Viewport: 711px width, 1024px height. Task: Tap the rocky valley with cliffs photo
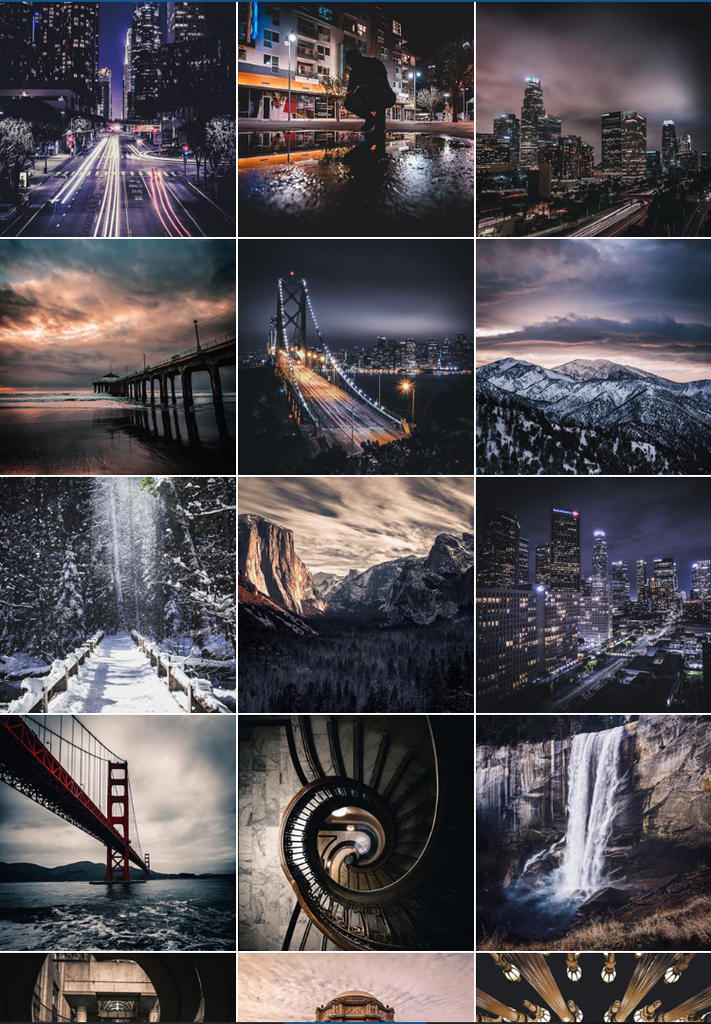(356, 595)
